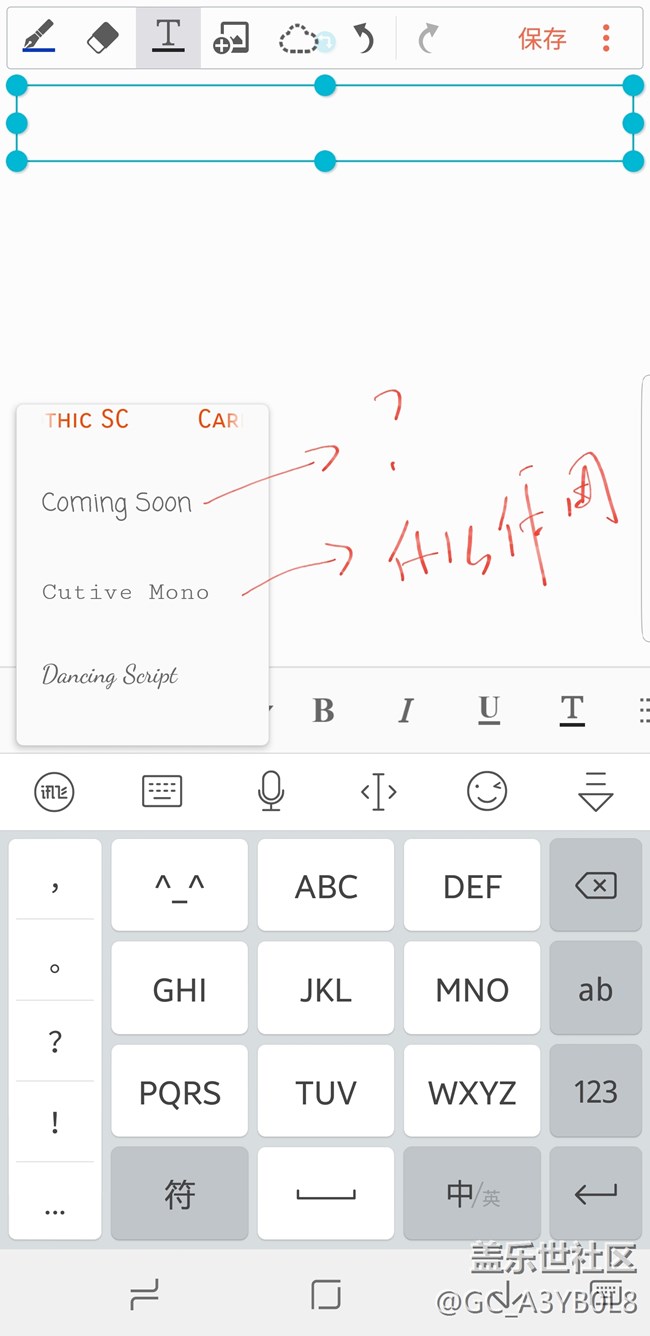
Task: Toggle 中/英 input language
Action: coord(472,1194)
